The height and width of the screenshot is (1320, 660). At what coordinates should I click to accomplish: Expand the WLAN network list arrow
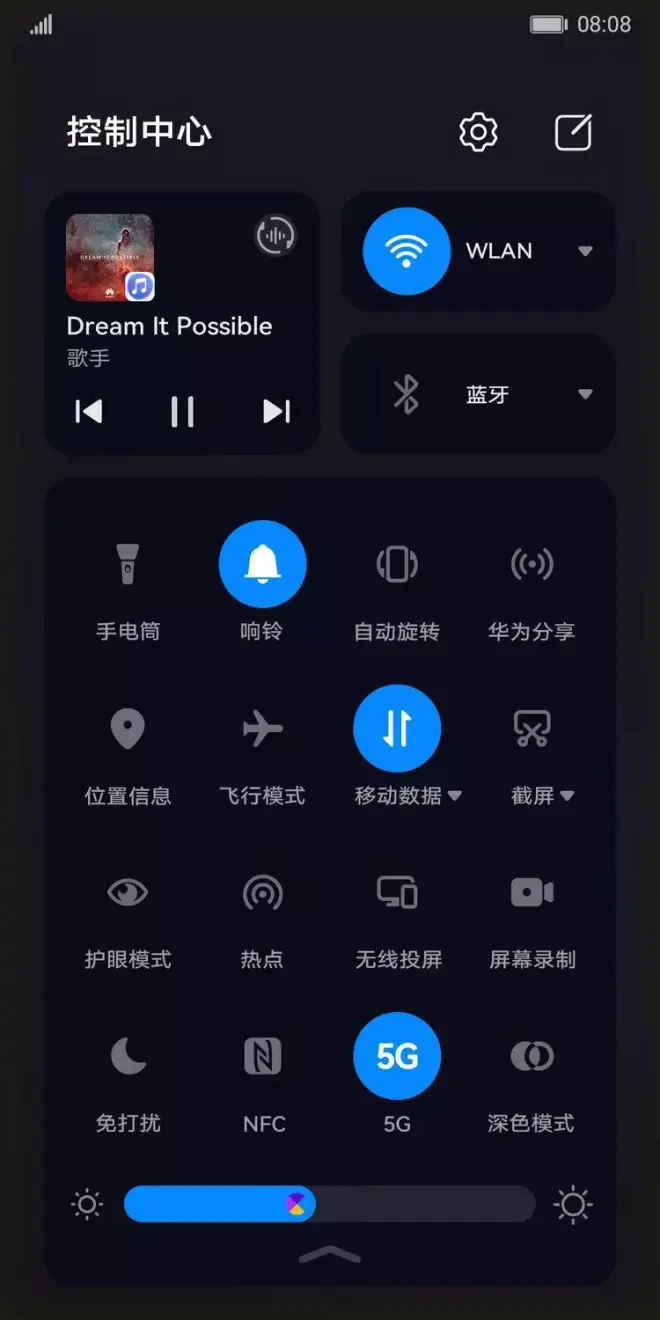pyautogui.click(x=586, y=251)
